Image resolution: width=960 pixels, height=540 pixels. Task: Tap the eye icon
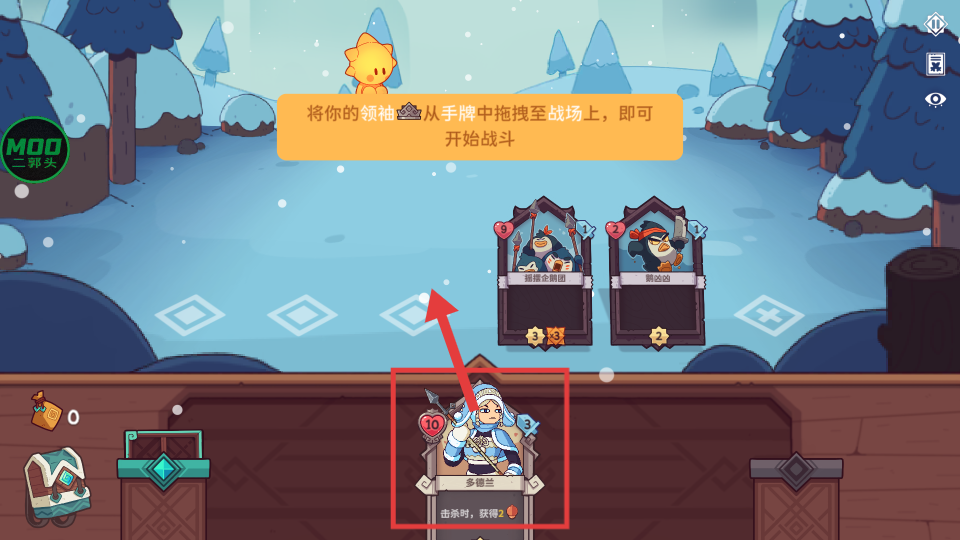point(935,99)
